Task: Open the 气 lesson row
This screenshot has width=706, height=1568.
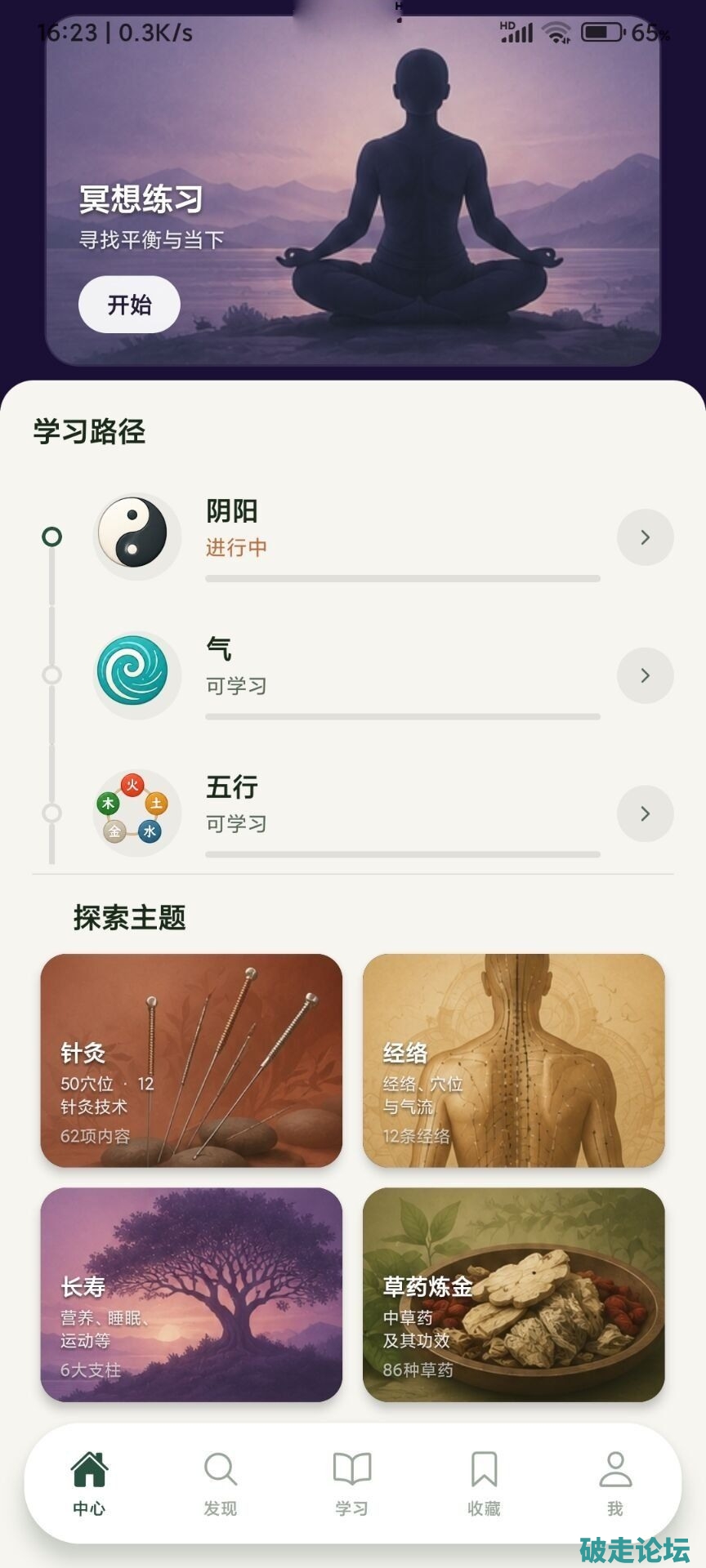Action: coord(382,675)
